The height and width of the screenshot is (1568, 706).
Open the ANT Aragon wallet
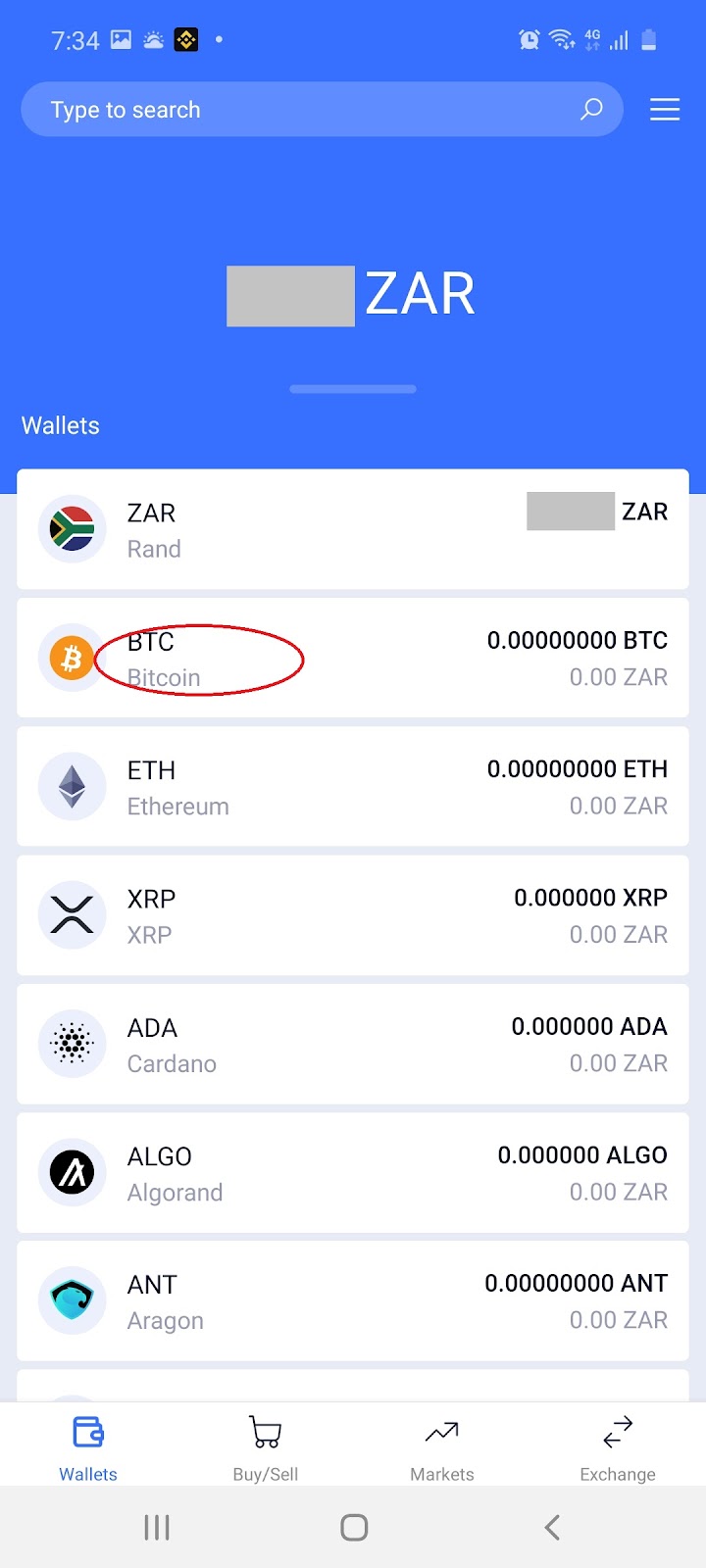(353, 1301)
